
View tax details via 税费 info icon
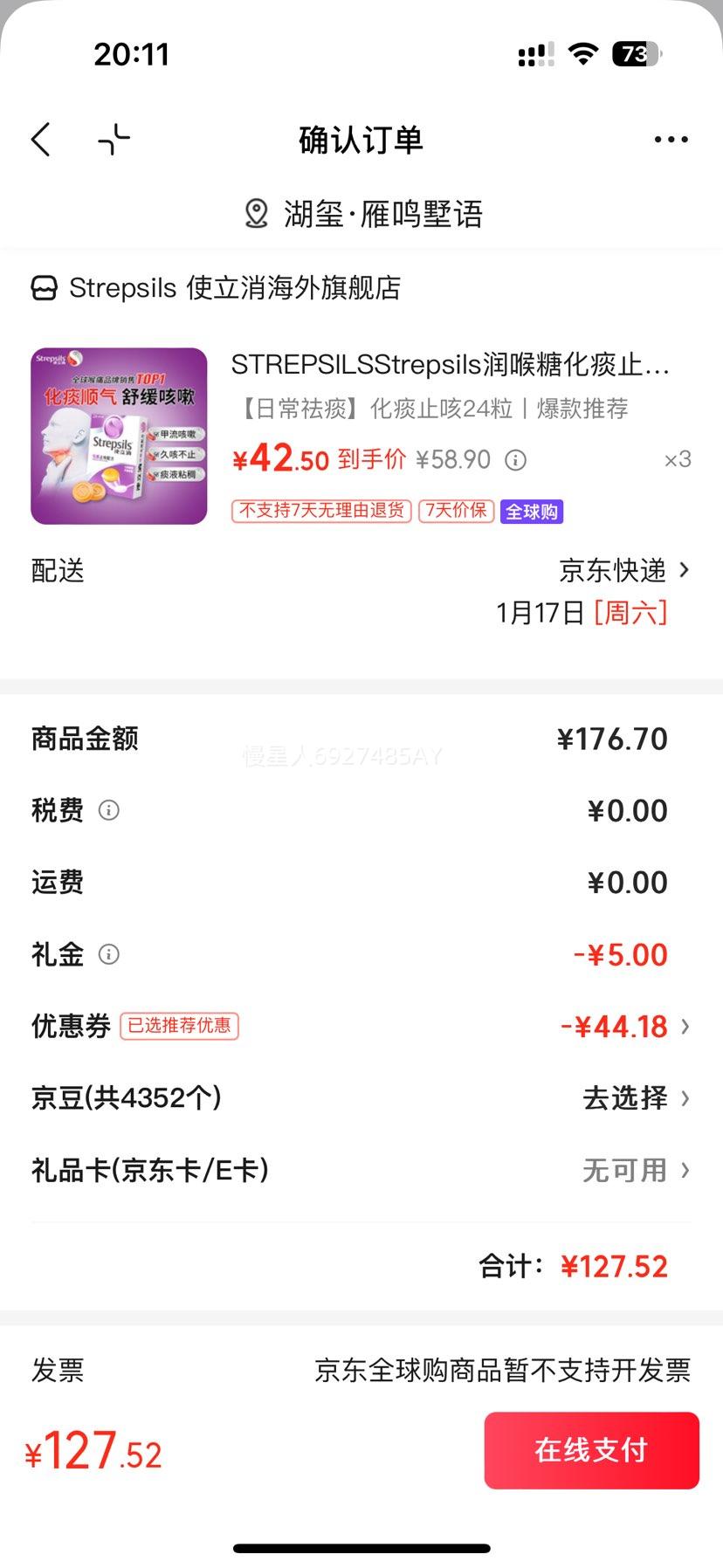tap(108, 810)
